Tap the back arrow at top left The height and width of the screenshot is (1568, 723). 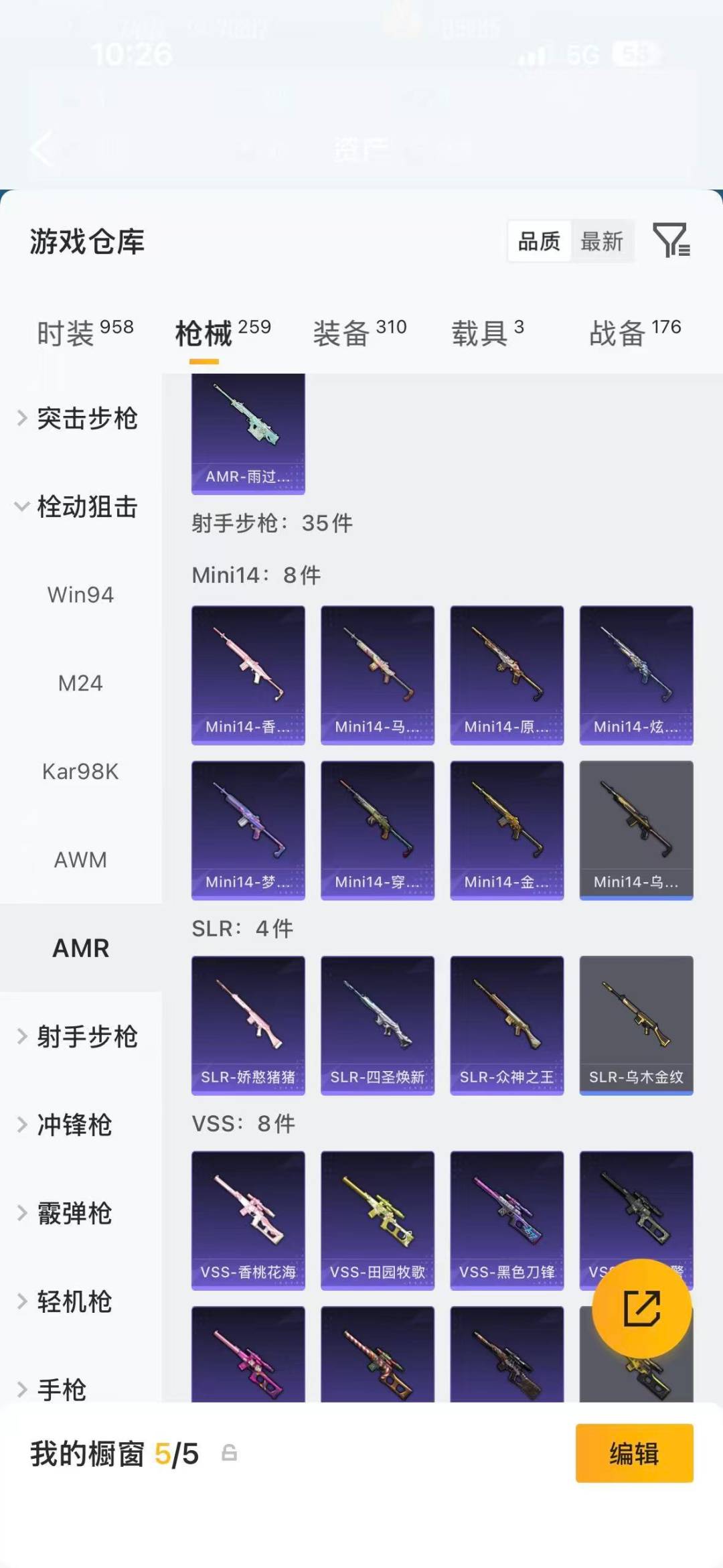pyautogui.click(x=42, y=149)
